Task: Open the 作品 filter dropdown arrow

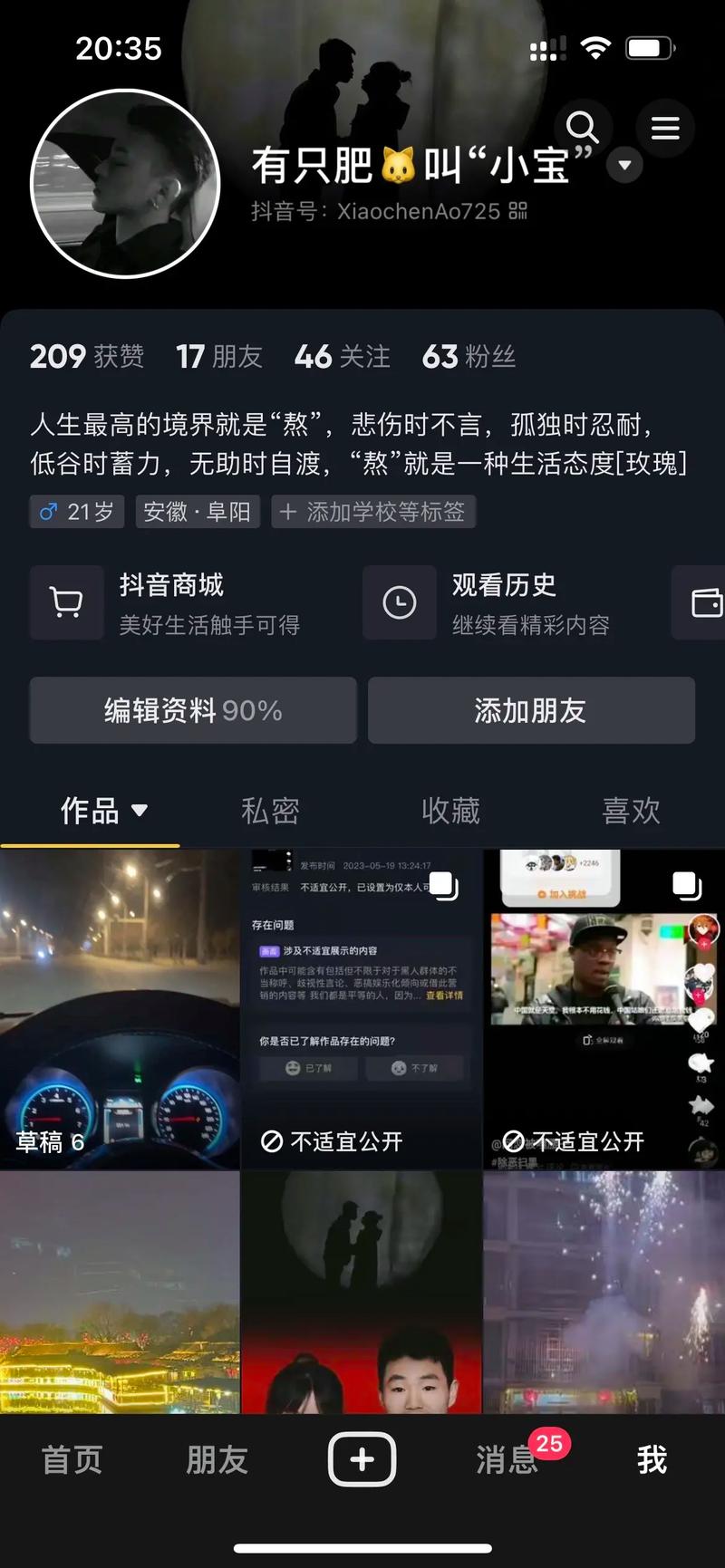Action: coord(140,813)
